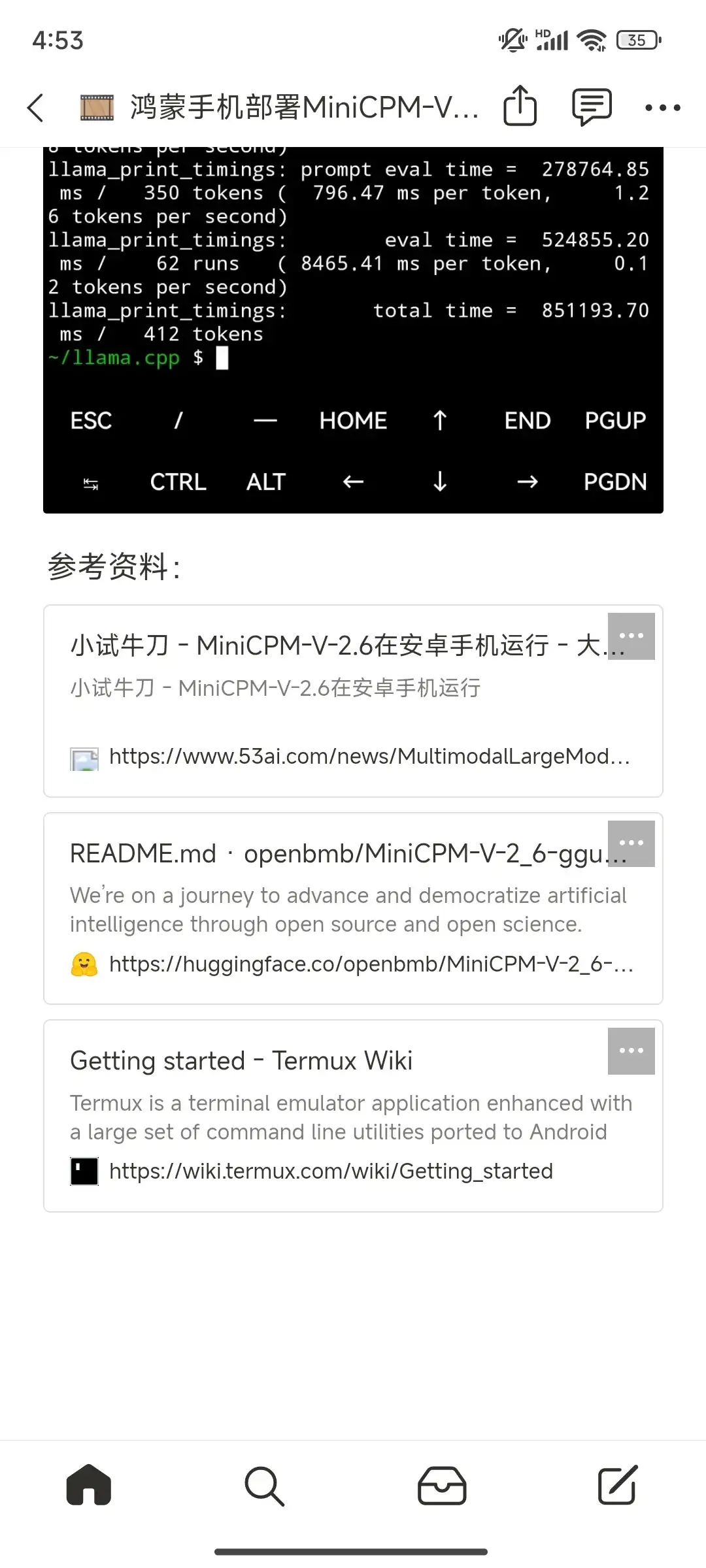Open the top-right three-dot menu
This screenshot has height=1568, width=706.
[662, 106]
